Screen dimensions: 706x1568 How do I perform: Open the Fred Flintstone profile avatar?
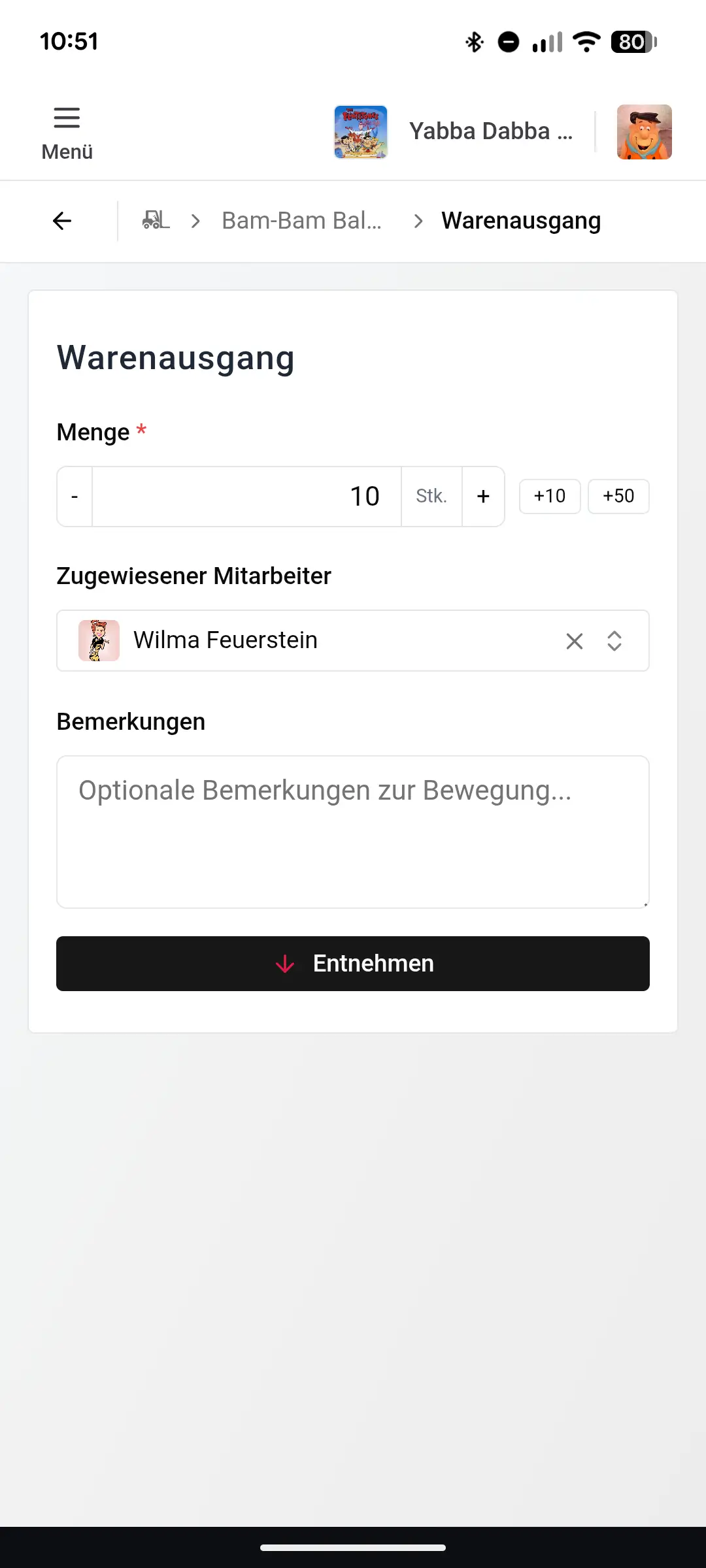644,132
